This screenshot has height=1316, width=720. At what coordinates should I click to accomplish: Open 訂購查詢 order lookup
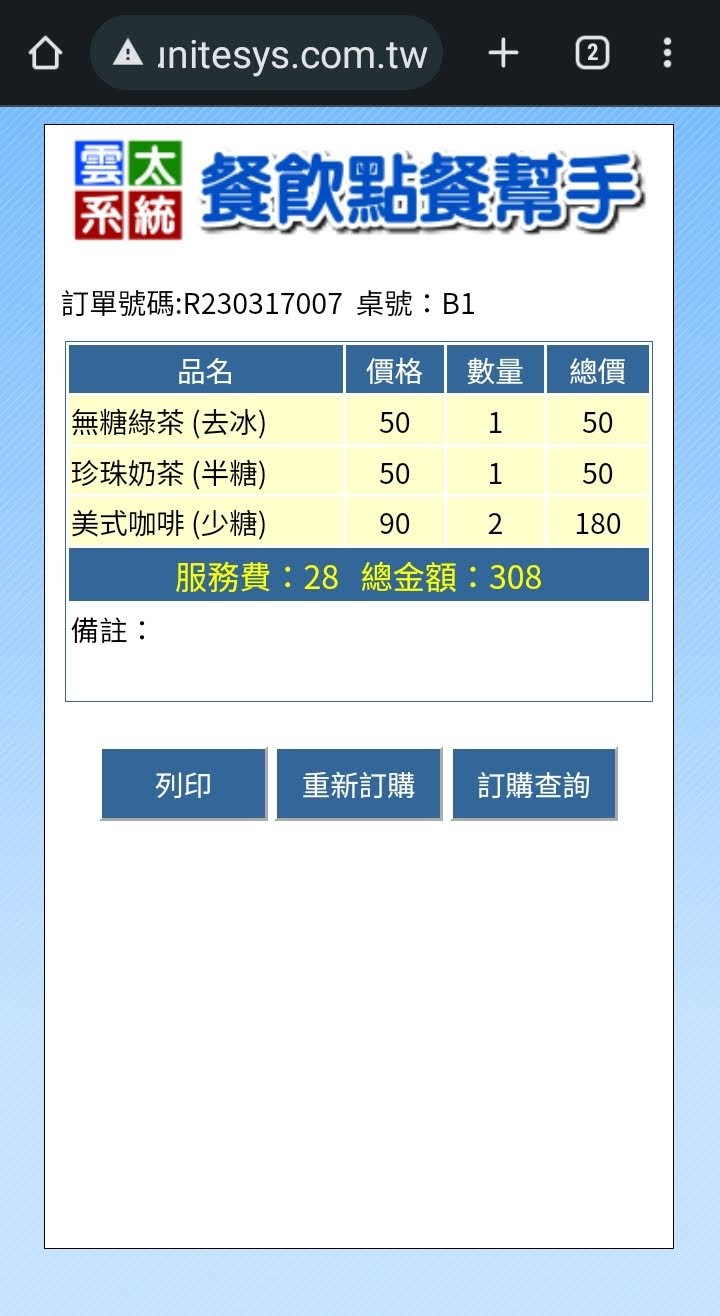[x=534, y=784]
